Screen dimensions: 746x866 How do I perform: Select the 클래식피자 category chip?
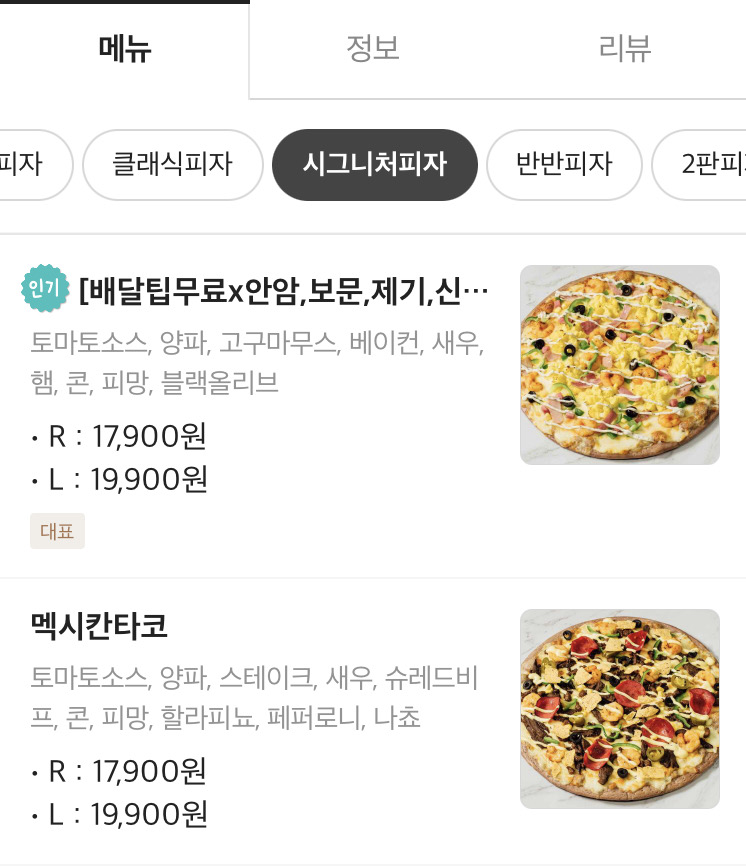(x=172, y=164)
